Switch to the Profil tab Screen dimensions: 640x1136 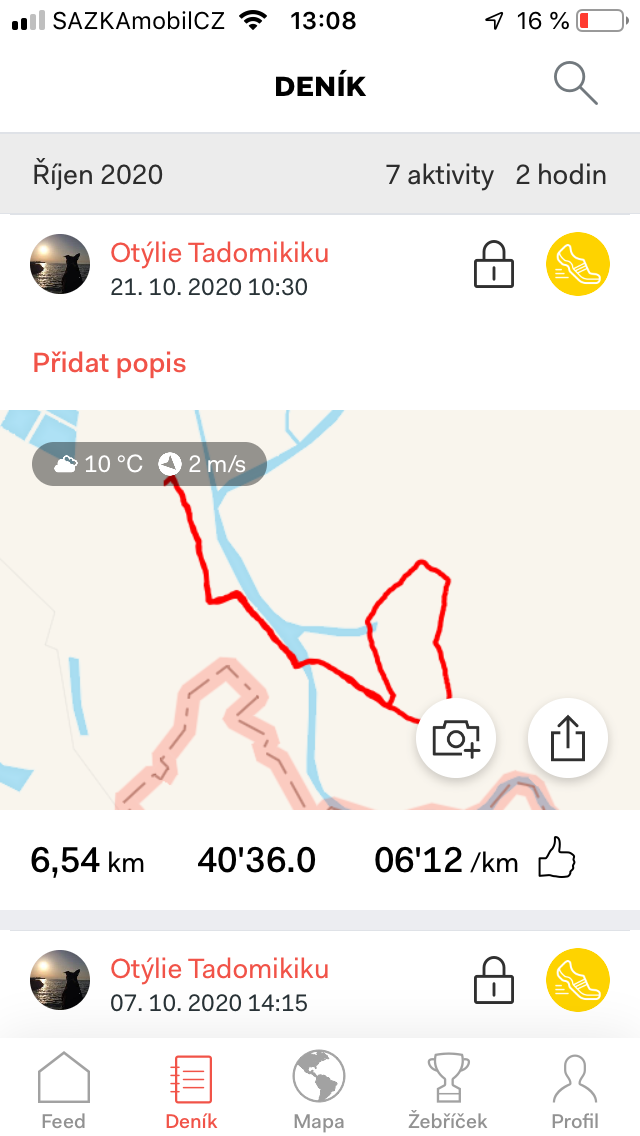pyautogui.click(x=575, y=1090)
